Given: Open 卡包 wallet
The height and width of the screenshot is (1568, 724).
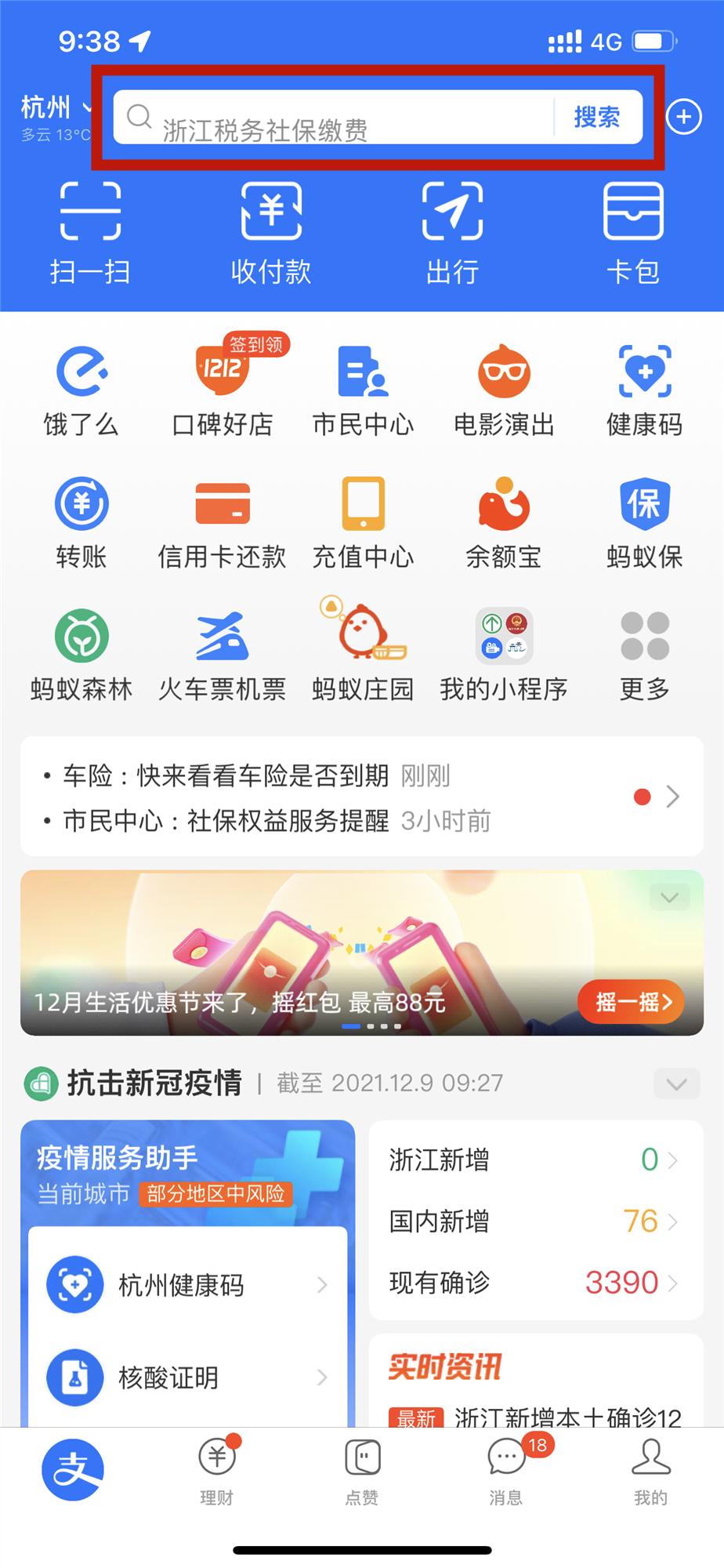Looking at the screenshot, I should pos(633,231).
